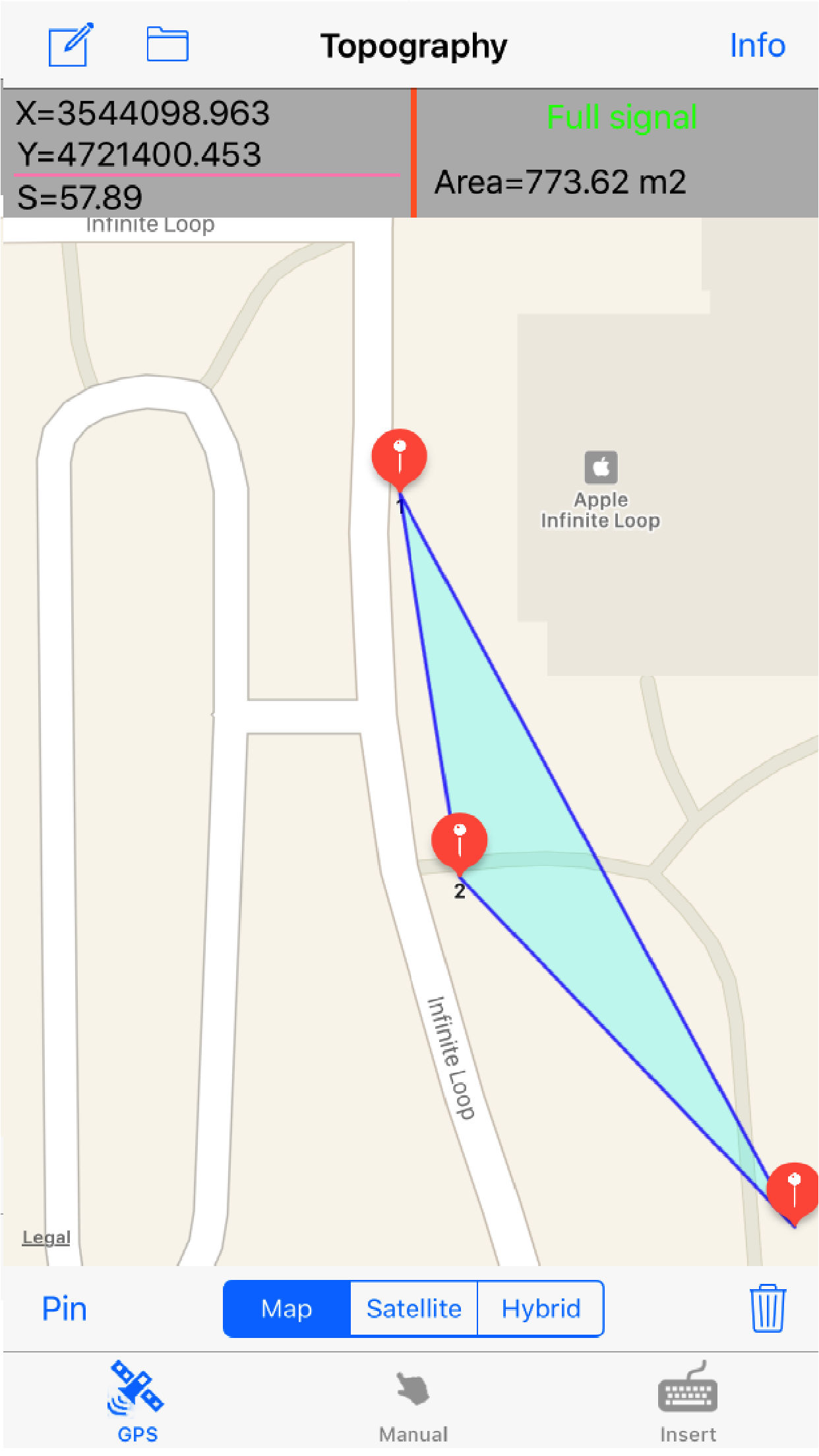This screenshot has width=819, height=1456.
Task: Tap the compose/edit note icon
Action: tap(71, 45)
